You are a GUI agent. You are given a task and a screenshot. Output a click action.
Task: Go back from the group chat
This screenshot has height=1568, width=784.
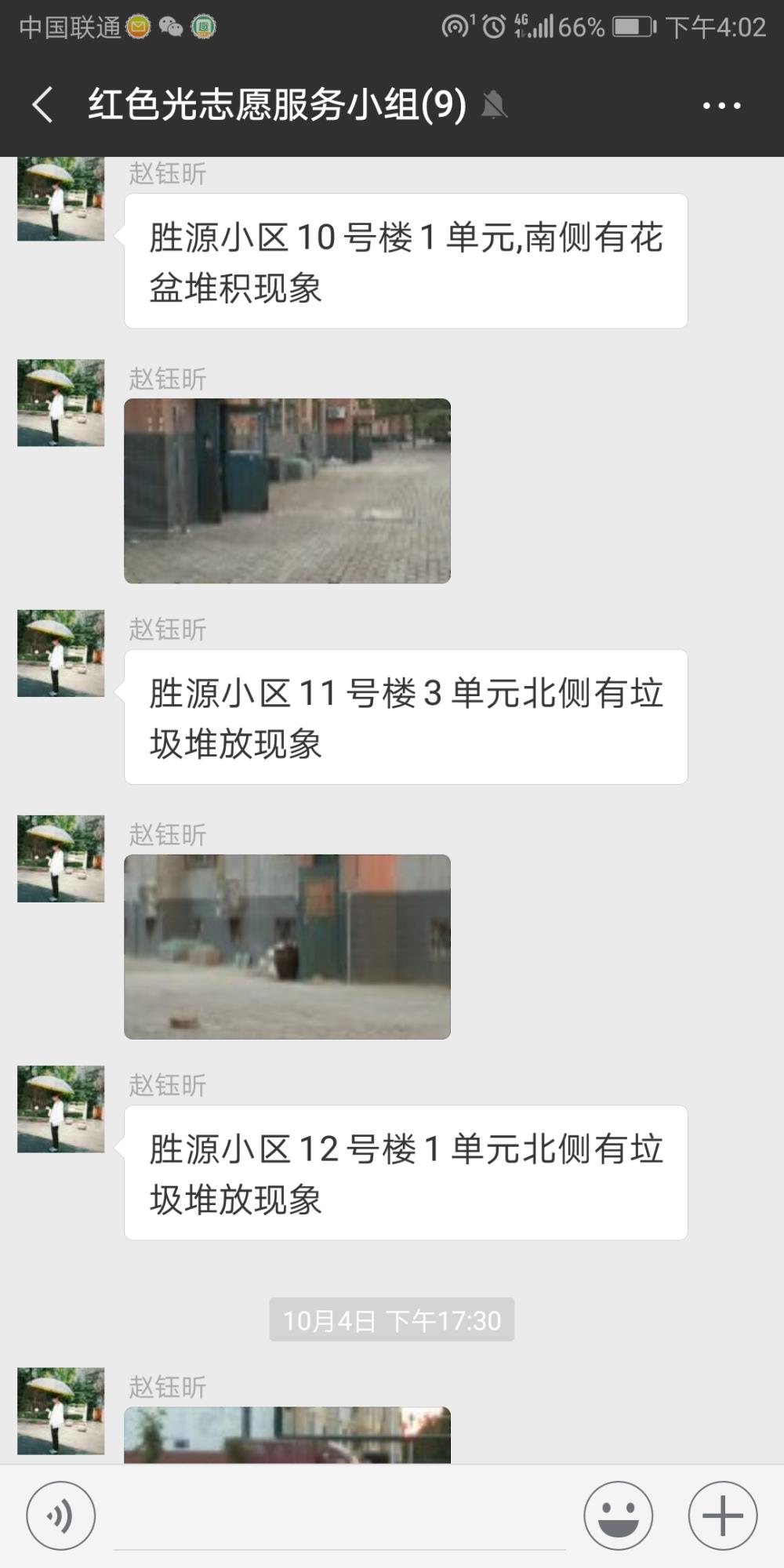[x=43, y=105]
